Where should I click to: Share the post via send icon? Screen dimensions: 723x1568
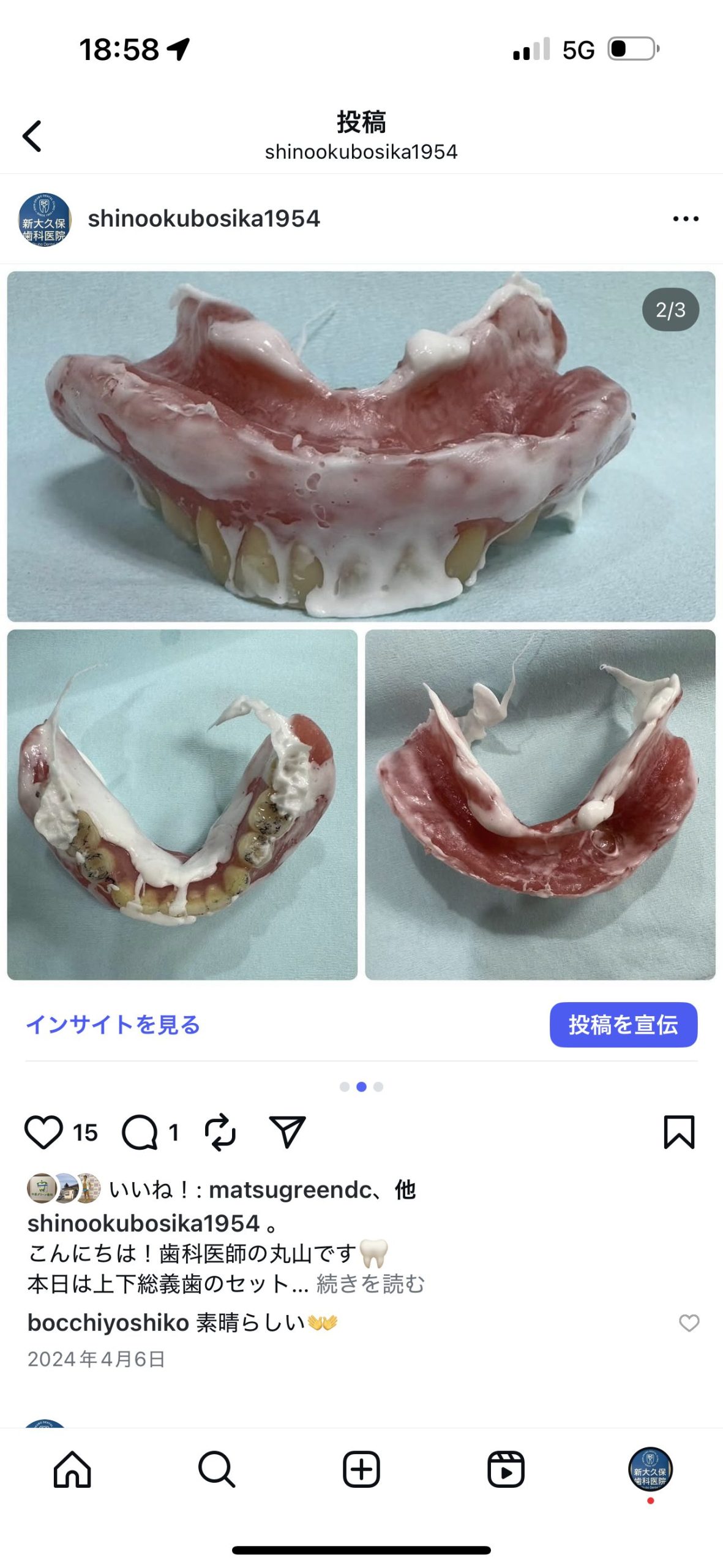(287, 1132)
